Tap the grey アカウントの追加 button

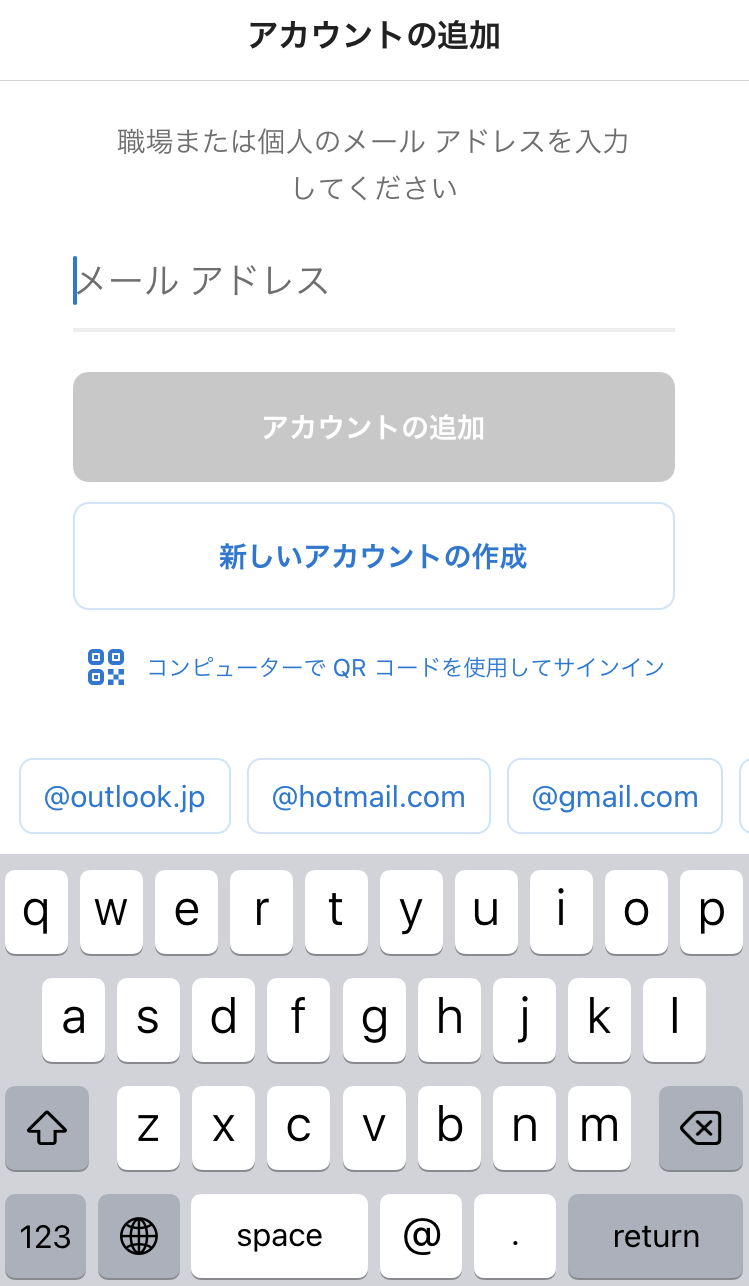pyautogui.click(x=374, y=427)
